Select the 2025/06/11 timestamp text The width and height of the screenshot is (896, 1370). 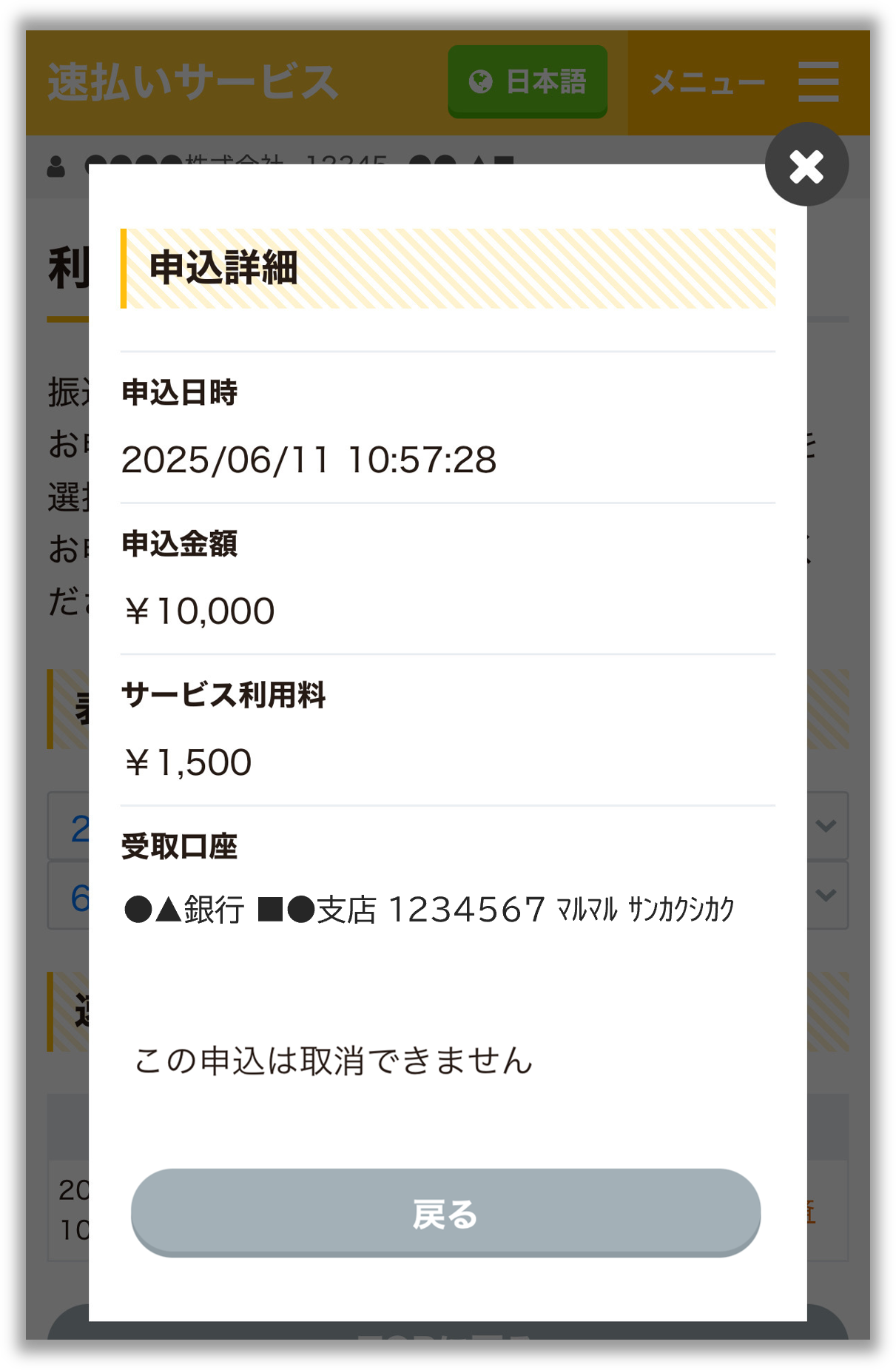[311, 460]
